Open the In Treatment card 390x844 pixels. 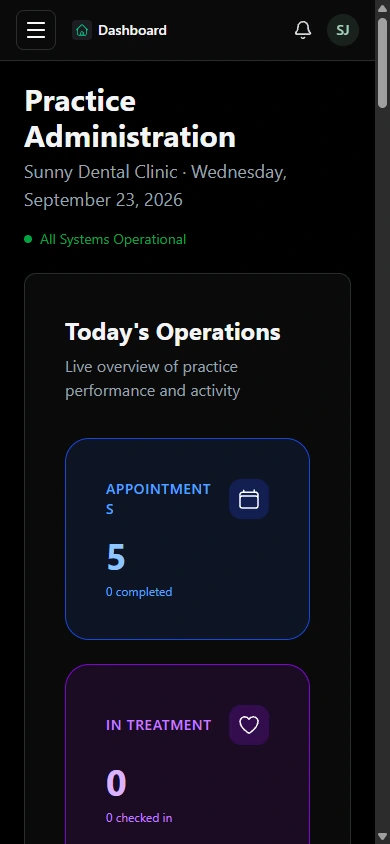pyautogui.click(x=187, y=754)
